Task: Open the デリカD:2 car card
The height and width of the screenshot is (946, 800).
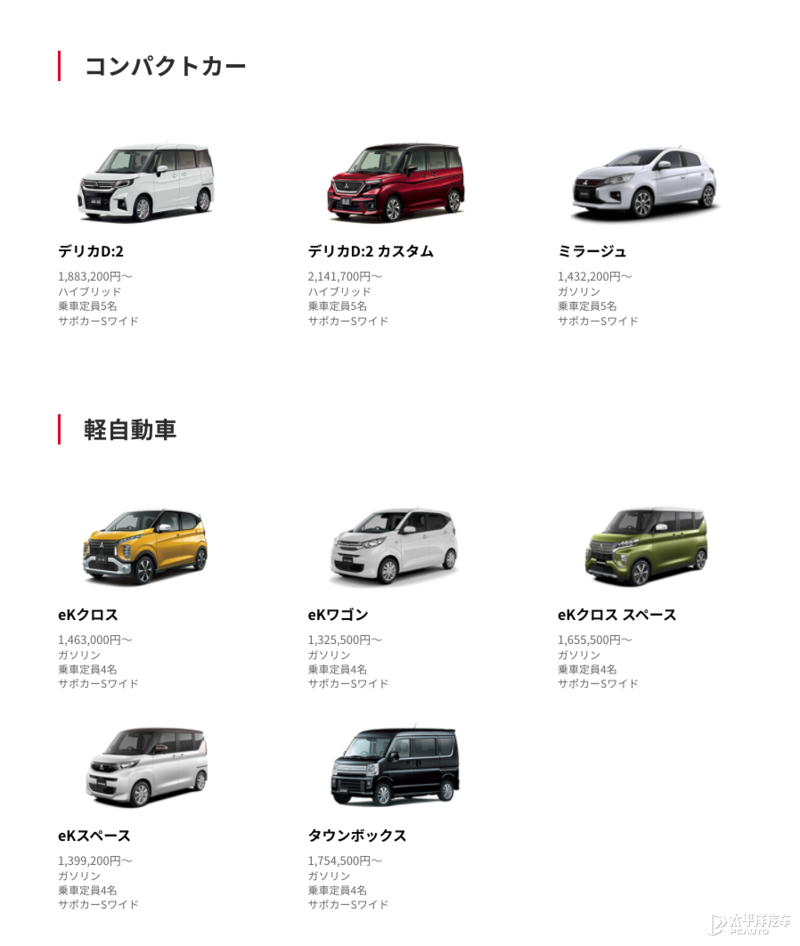Action: coord(145,183)
